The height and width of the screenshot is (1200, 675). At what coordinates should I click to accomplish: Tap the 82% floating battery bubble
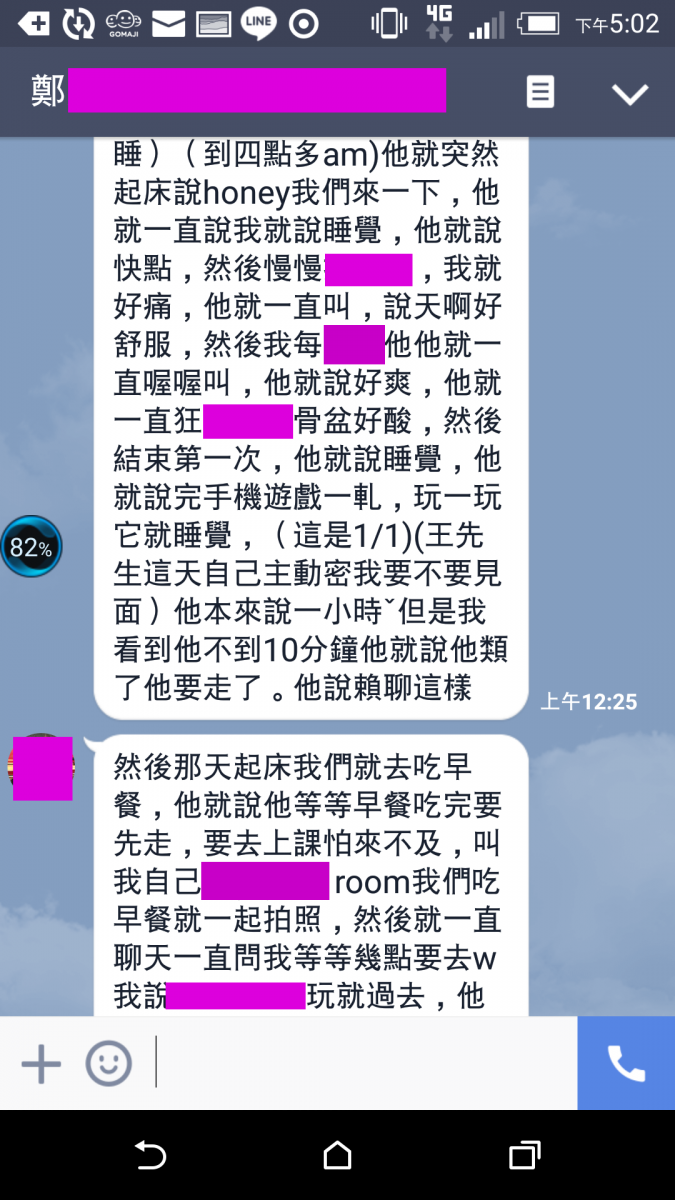31,547
